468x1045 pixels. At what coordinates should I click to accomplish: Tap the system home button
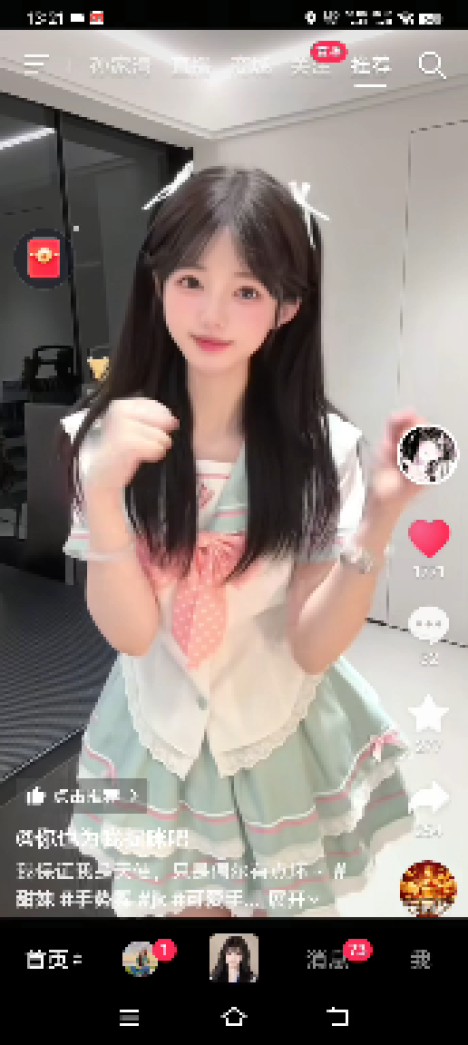(x=233, y=1016)
